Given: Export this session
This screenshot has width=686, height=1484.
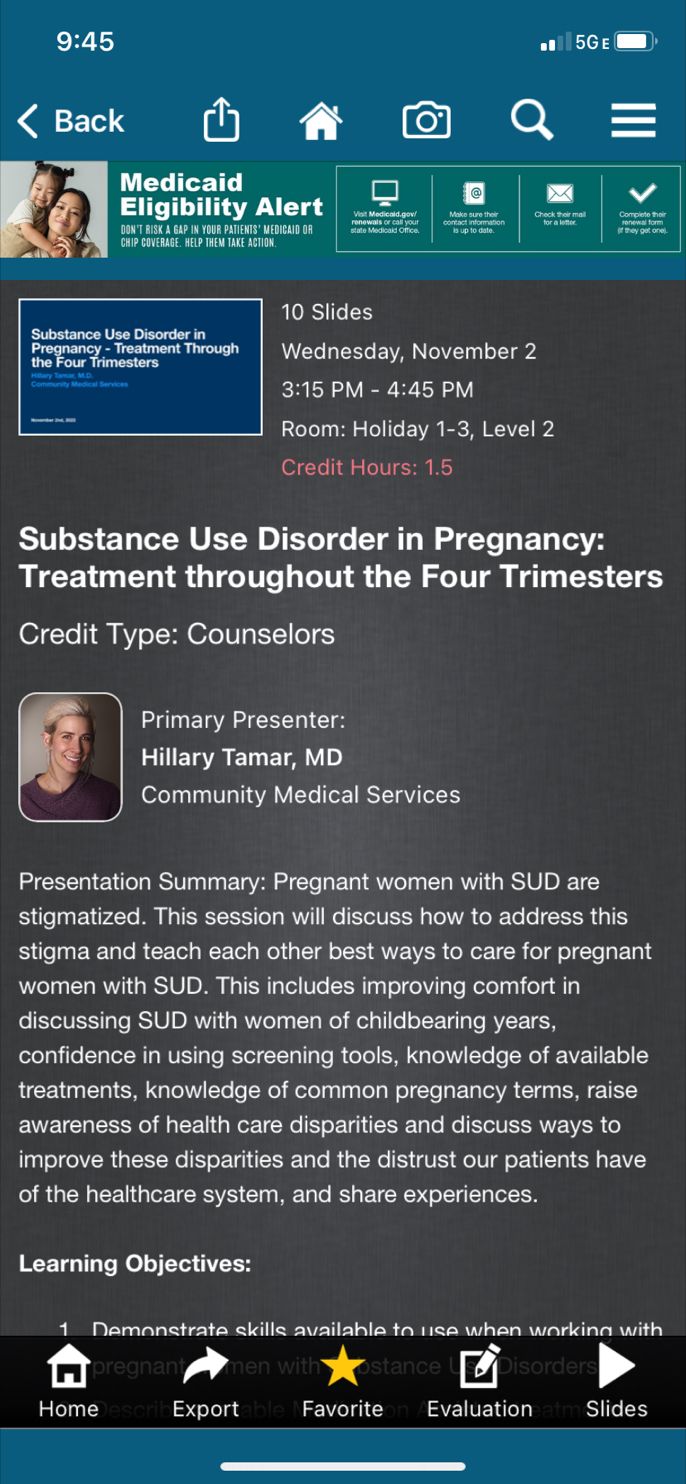Looking at the screenshot, I should (205, 1382).
